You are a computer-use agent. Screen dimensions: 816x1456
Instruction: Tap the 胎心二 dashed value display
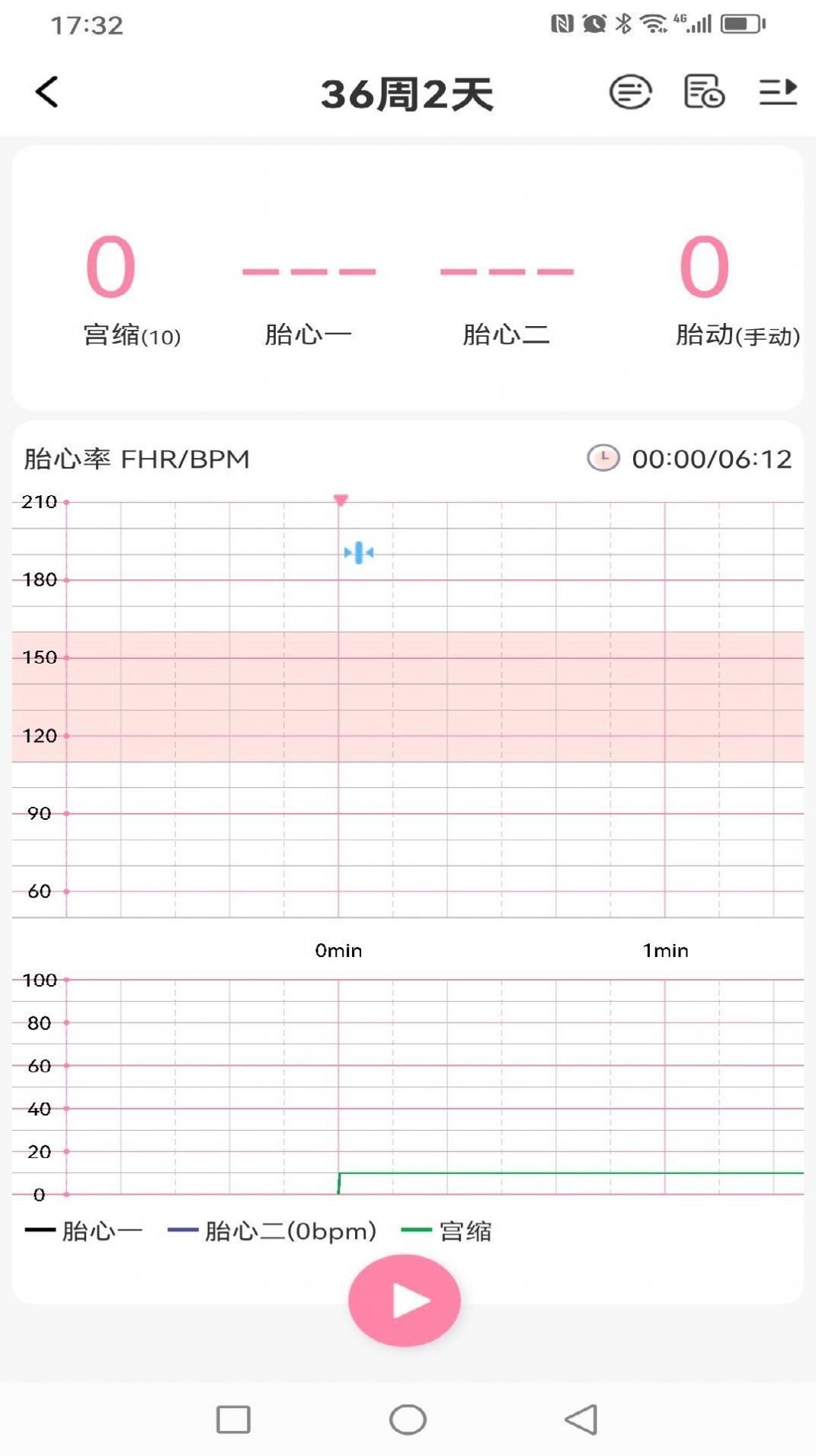(507, 270)
